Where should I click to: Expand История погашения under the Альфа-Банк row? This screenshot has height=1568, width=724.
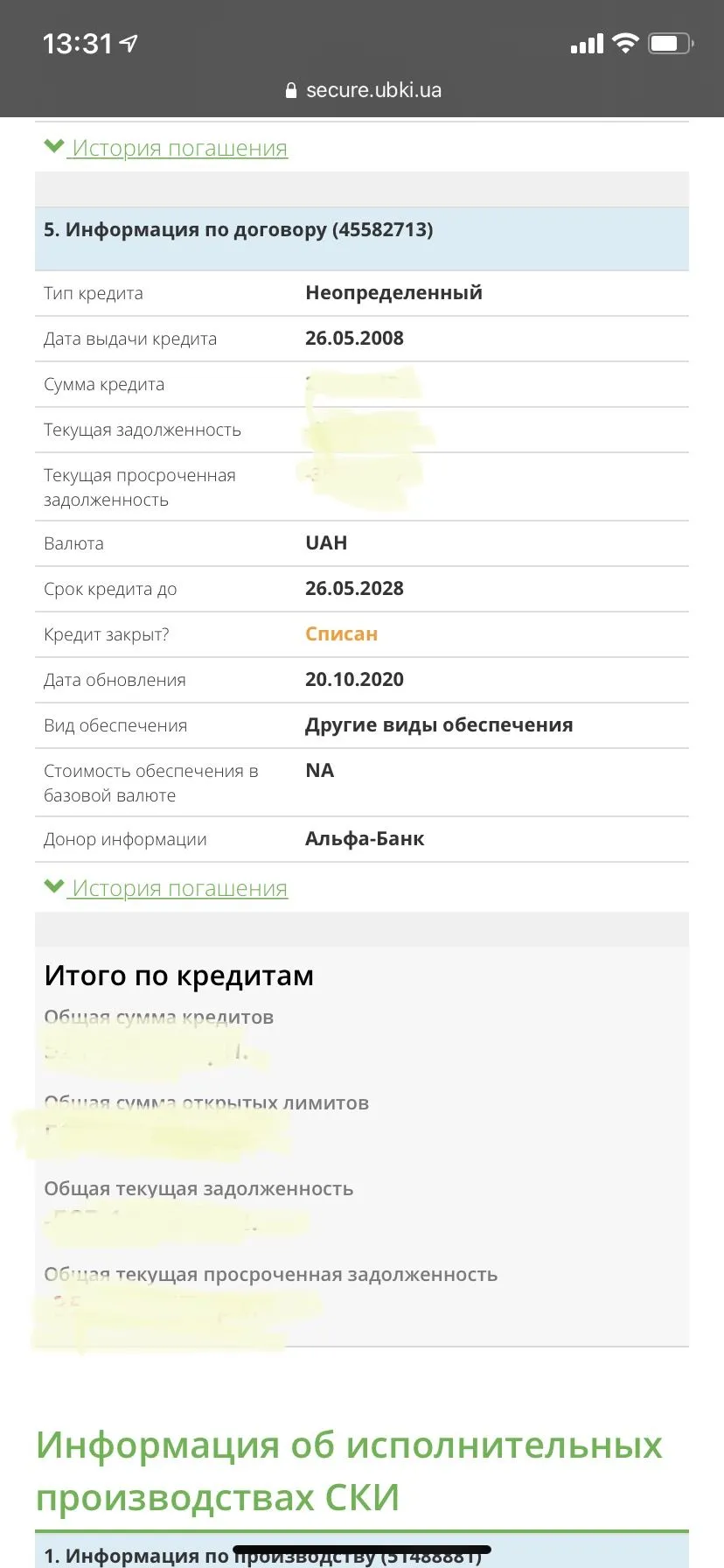click(x=178, y=888)
